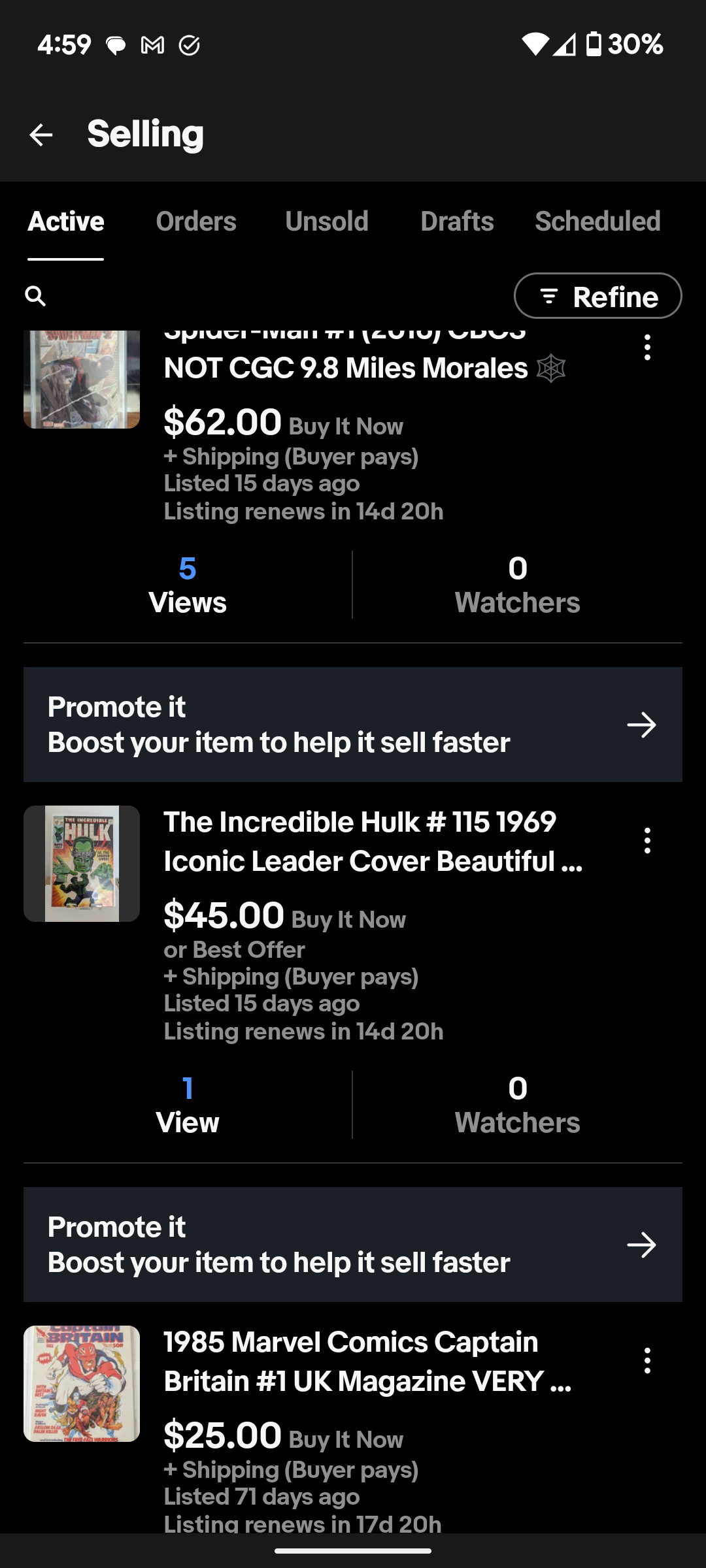Open options menu for Incredible Hulk #115 listing
This screenshot has width=706, height=1568.
[x=647, y=841]
